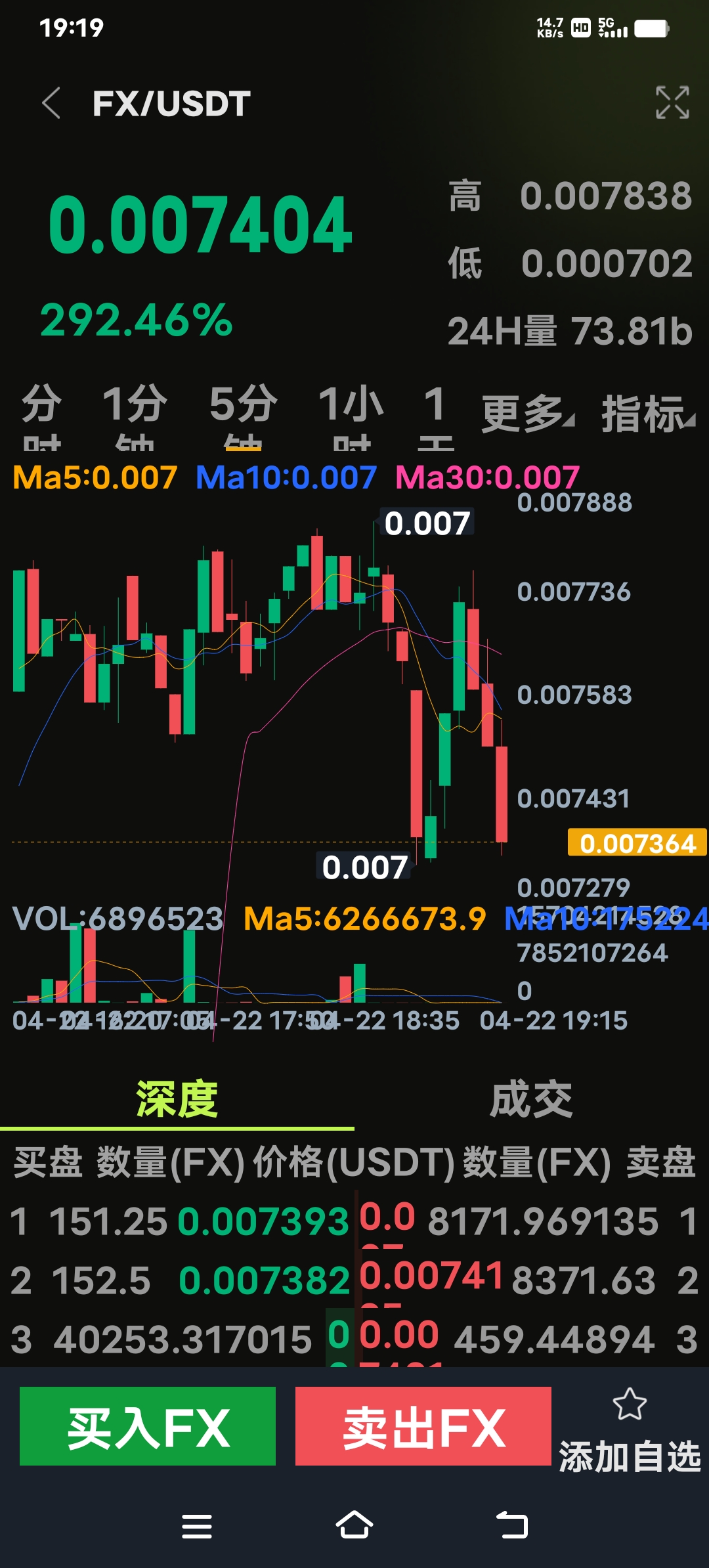The image size is (709, 1568).
Task: Expand chart to fullscreen view
Action: pos(672,102)
